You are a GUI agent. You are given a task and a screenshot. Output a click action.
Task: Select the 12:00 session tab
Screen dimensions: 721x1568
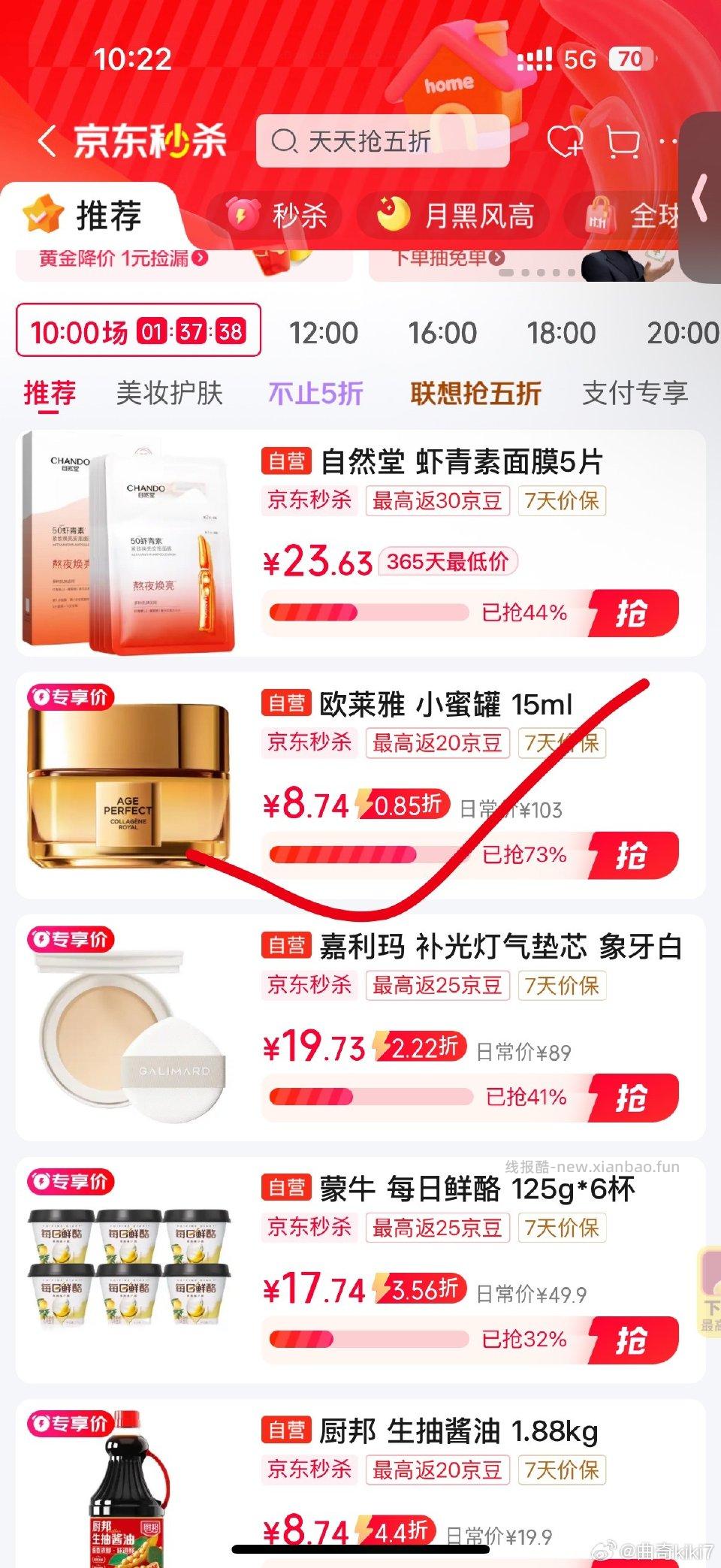pyautogui.click(x=326, y=331)
